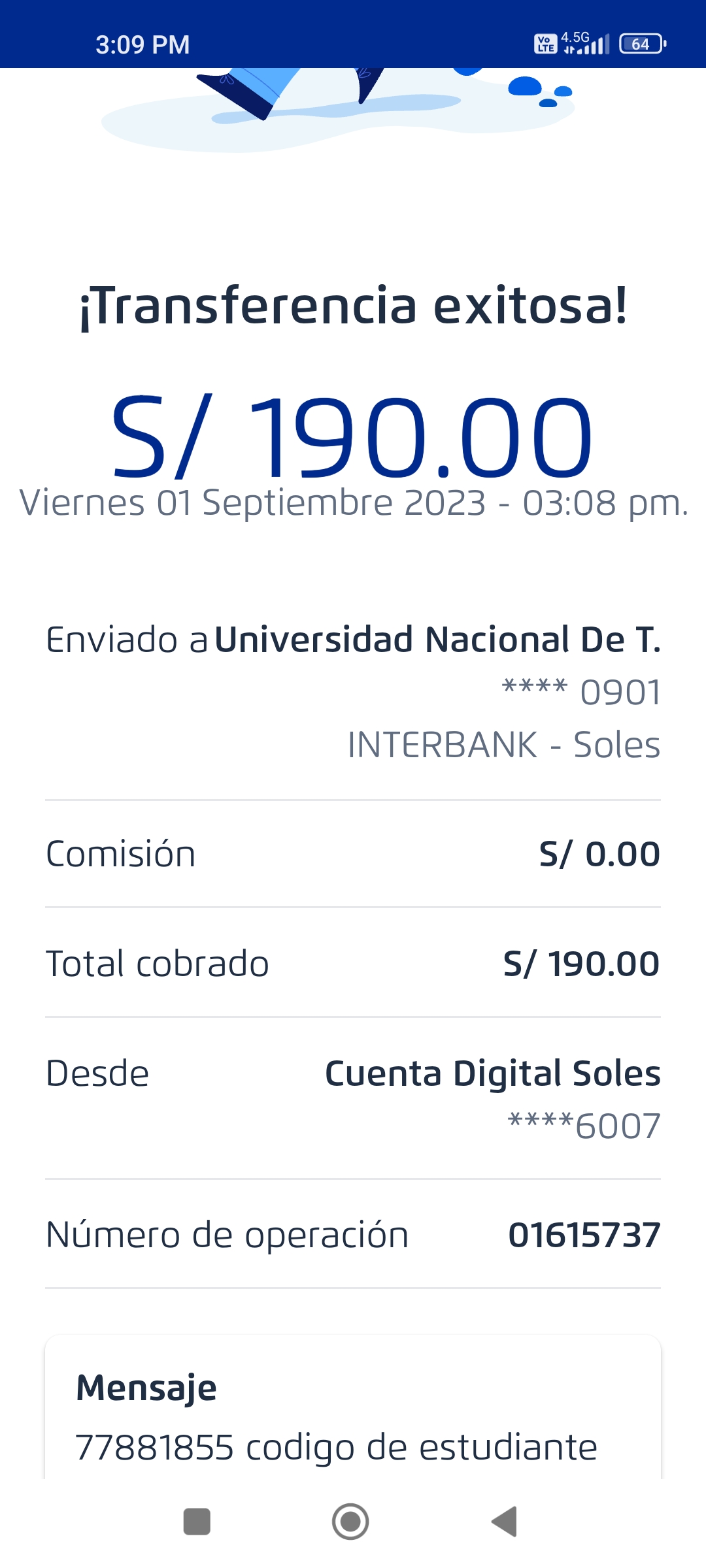706x1568 pixels.
Task: Tap the system back button
Action: 505,1522
